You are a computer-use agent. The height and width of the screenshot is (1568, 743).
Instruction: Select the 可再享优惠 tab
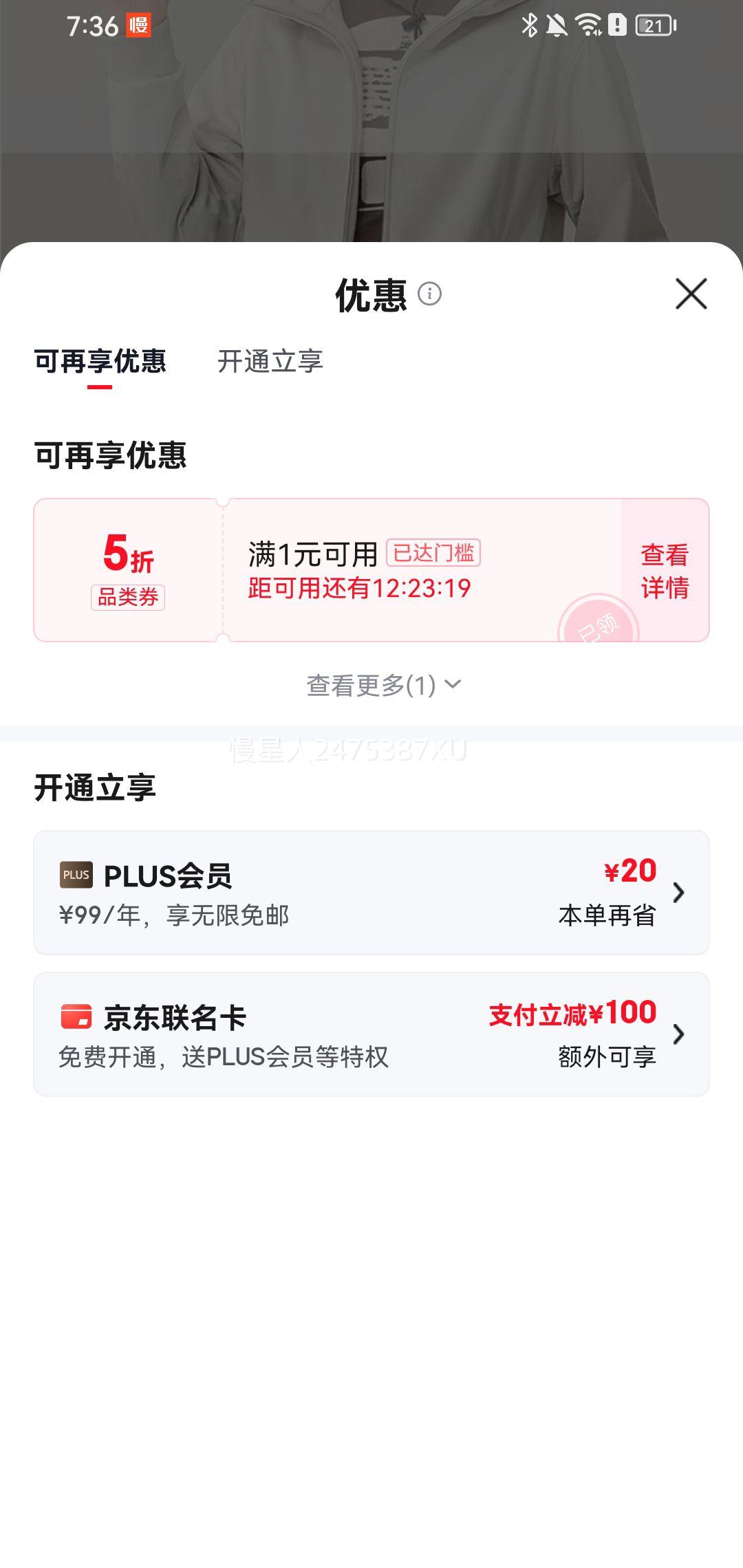(x=100, y=361)
